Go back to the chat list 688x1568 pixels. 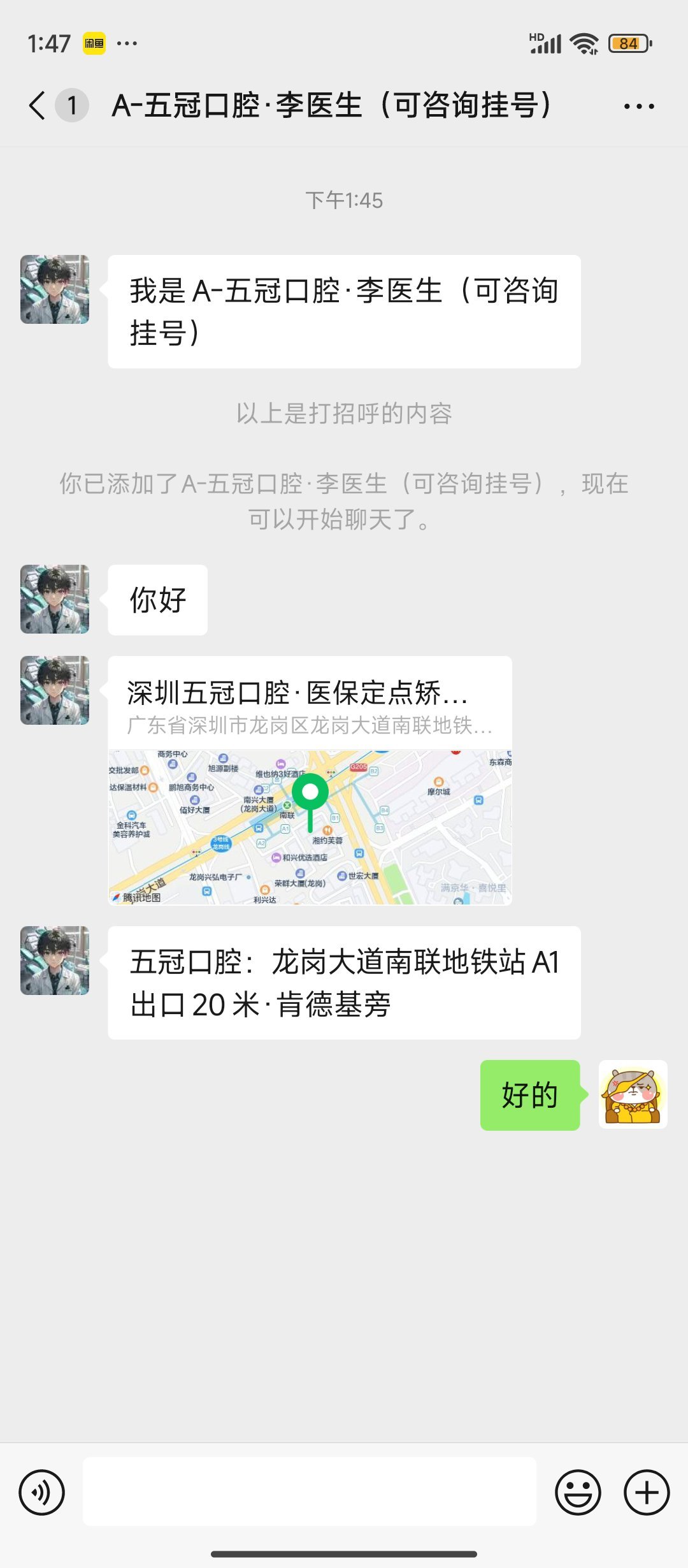tap(38, 105)
